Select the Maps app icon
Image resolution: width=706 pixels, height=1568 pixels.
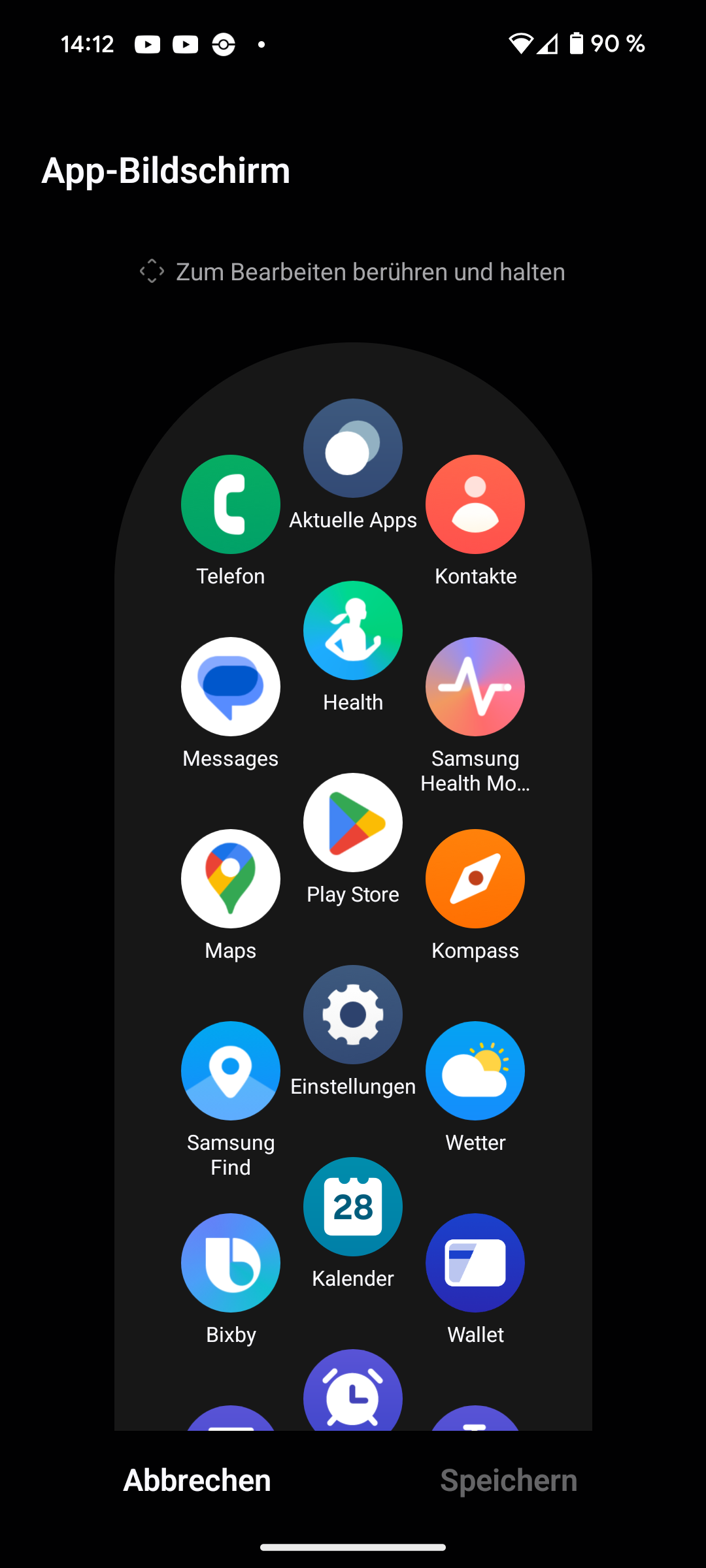pos(231,879)
